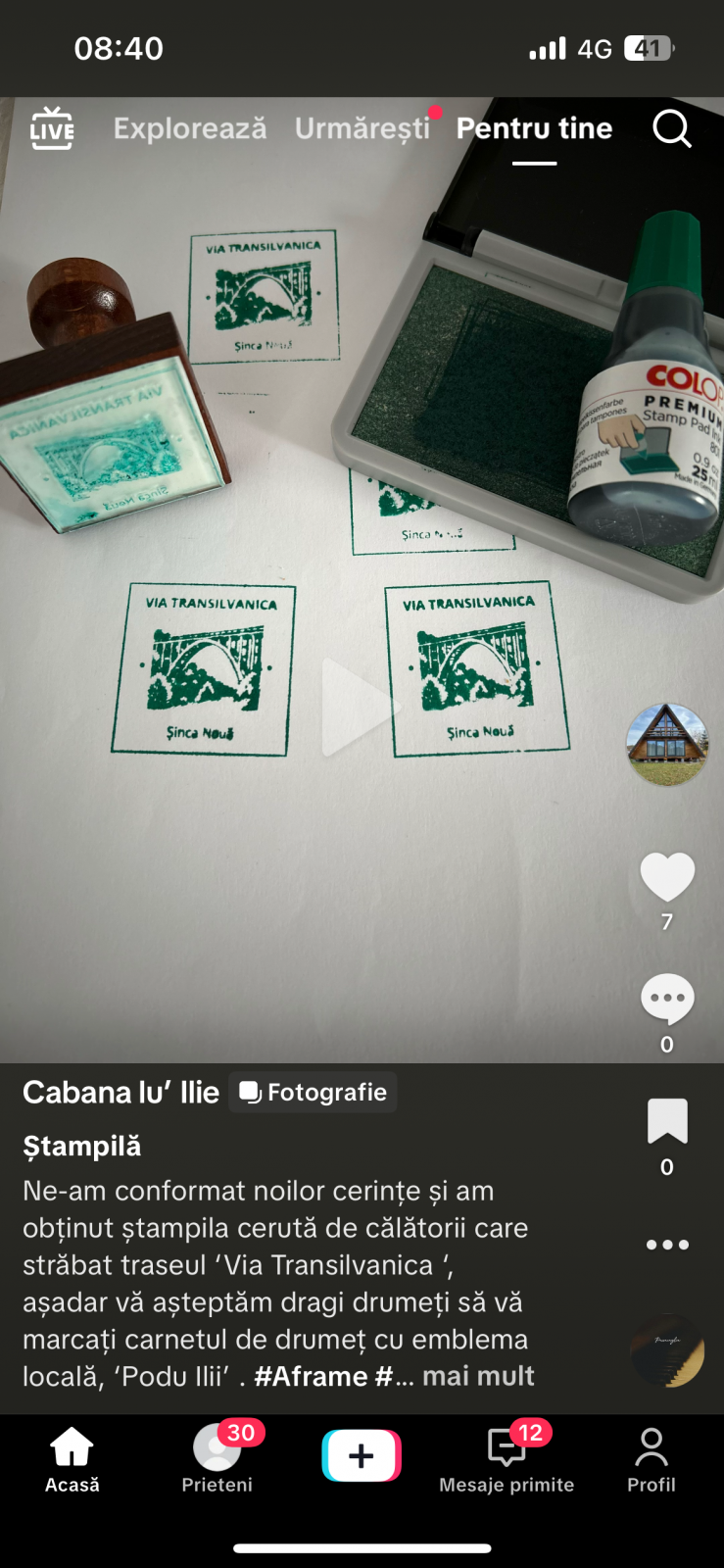Image resolution: width=724 pixels, height=1568 pixels.
Task: Open the spinning sound disc
Action: [667, 1350]
